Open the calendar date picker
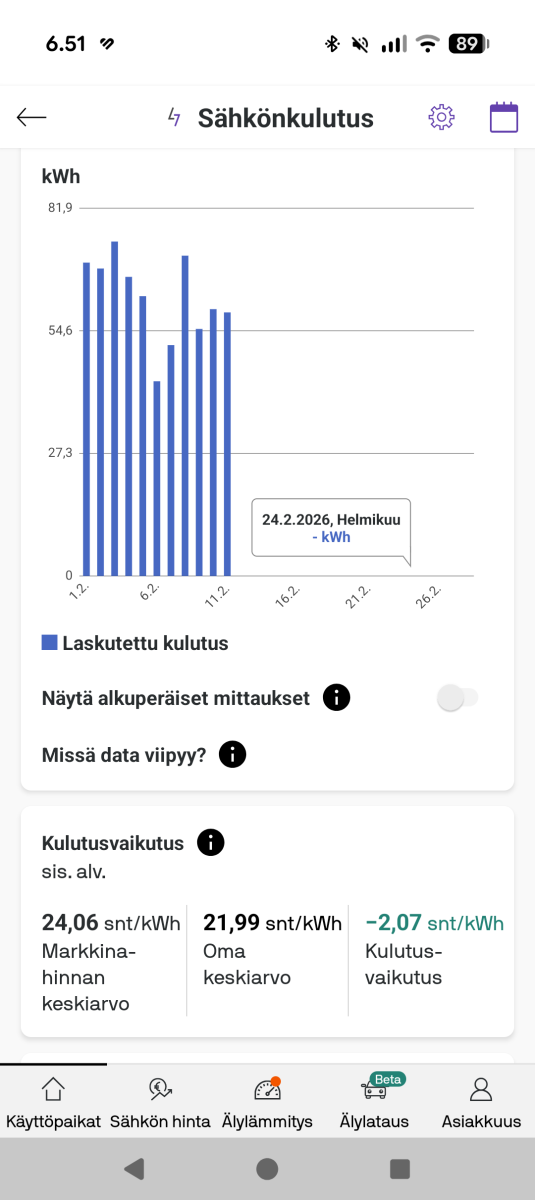 point(504,117)
